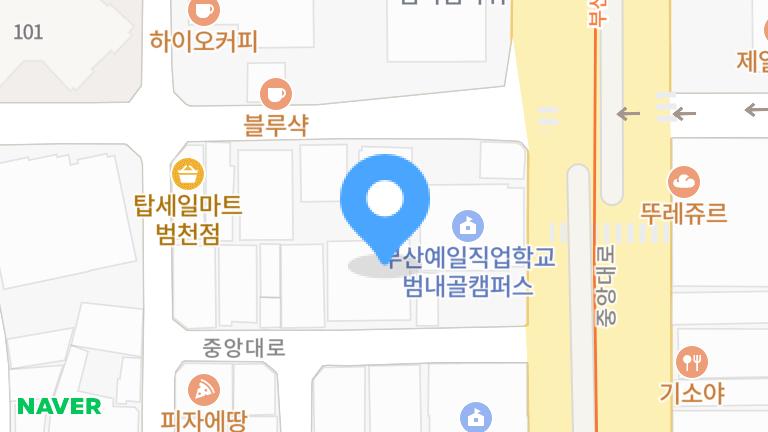The height and width of the screenshot is (432, 768).
Task: Open the 하이오커피 cafe marker
Action: click(204, 11)
